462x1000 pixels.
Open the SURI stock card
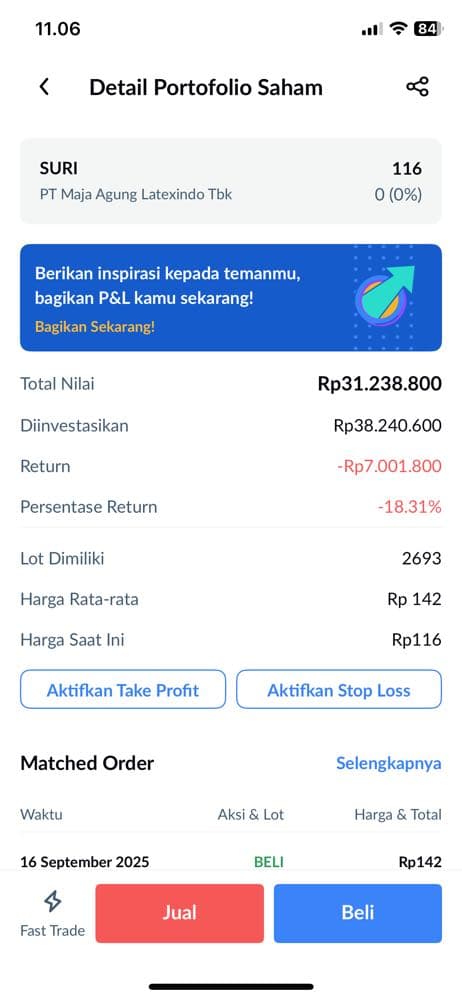click(x=231, y=181)
